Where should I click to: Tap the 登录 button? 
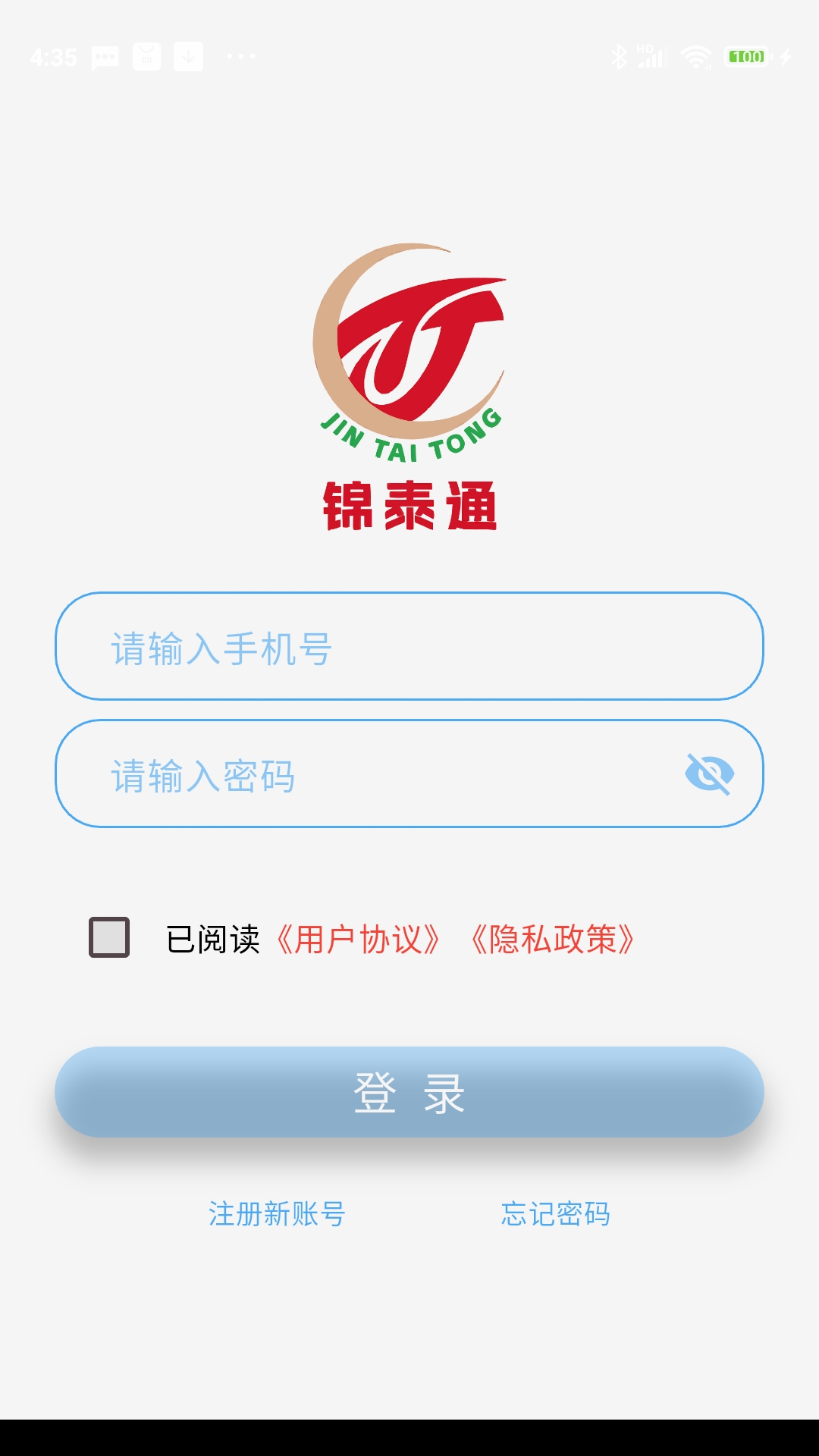[409, 1092]
